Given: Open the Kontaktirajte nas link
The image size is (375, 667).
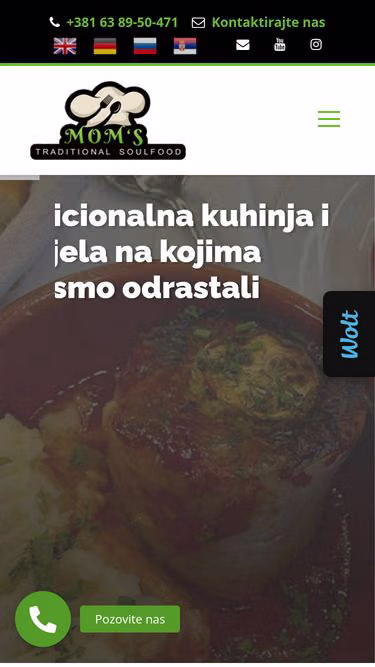Looking at the screenshot, I should point(259,22).
